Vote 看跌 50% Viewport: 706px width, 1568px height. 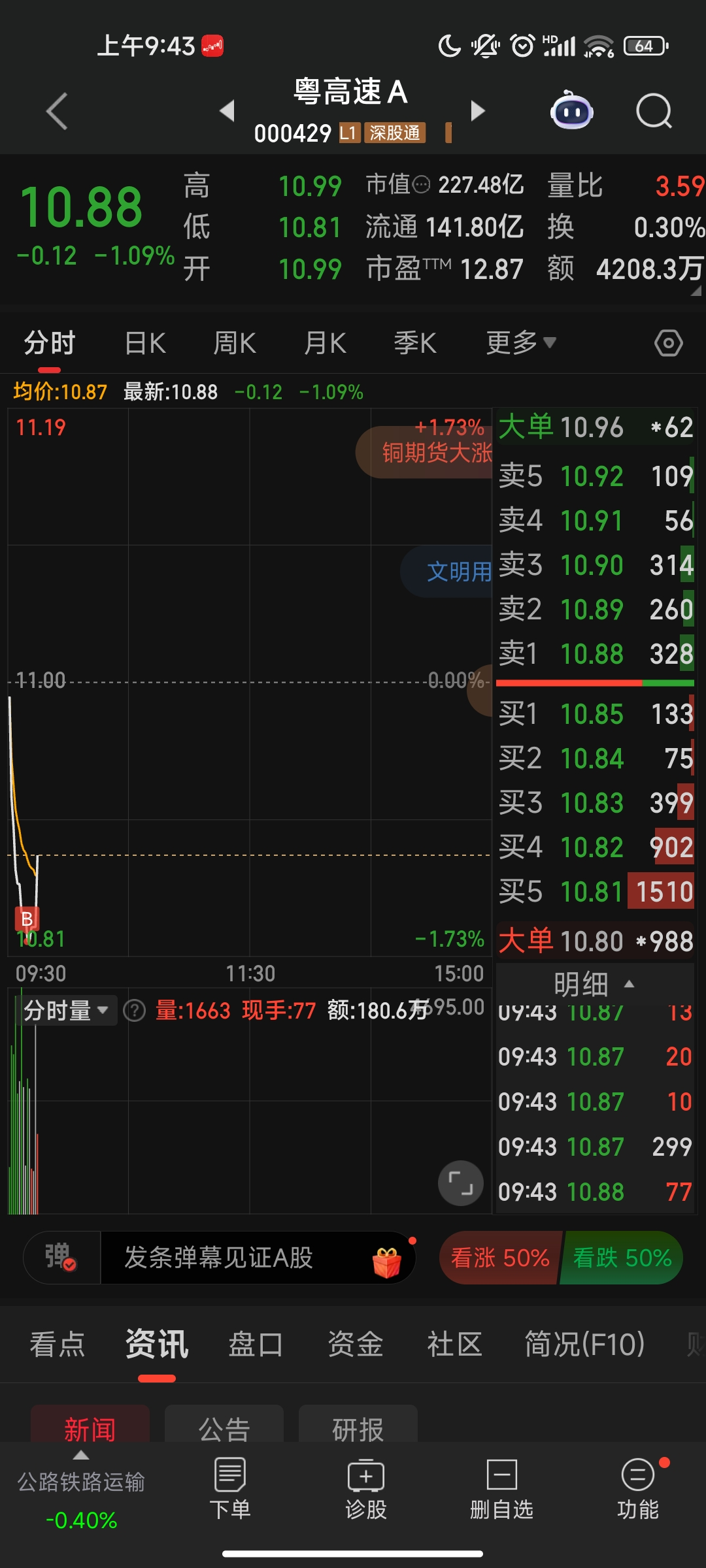622,1258
